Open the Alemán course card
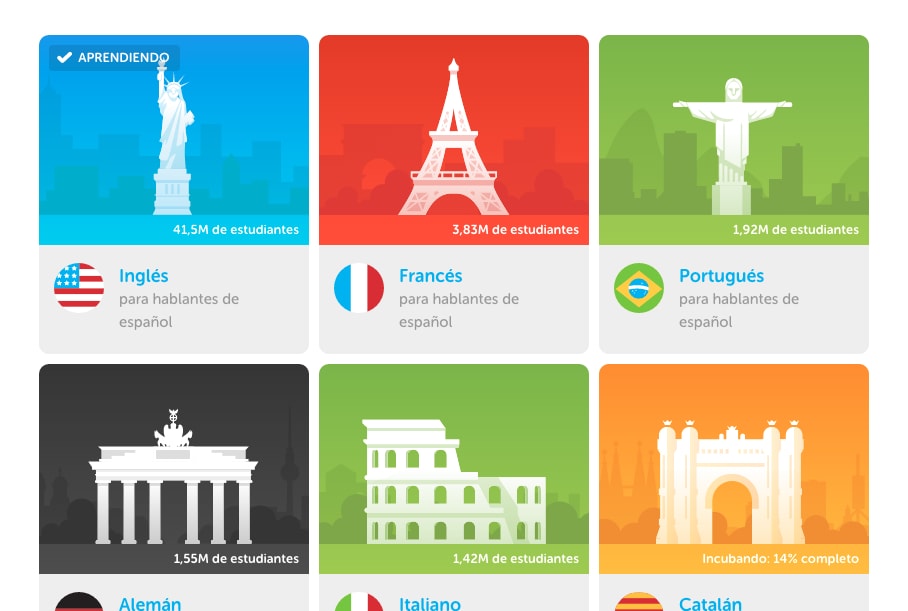Image resolution: width=908 pixels, height=611 pixels. (x=174, y=480)
